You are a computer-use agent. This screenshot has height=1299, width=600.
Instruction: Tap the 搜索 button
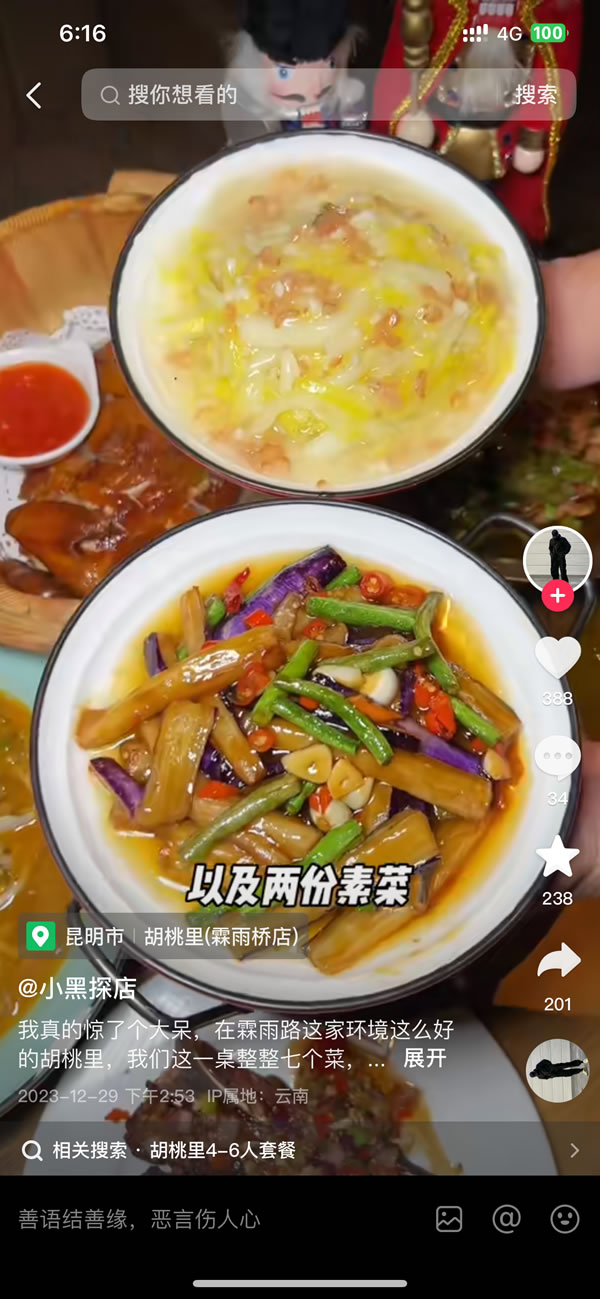pyautogui.click(x=535, y=95)
